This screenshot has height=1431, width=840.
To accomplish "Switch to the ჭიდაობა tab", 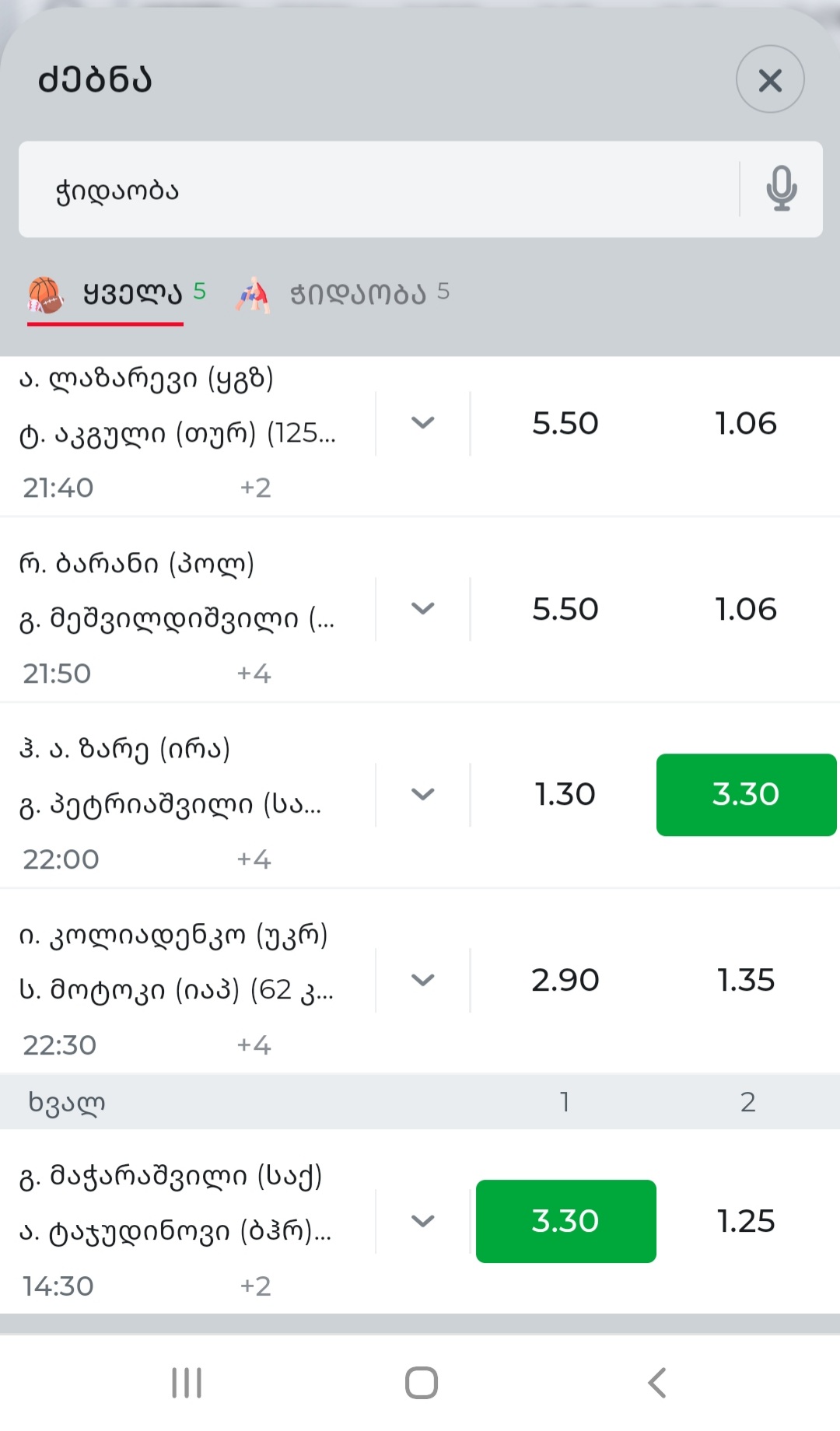I will 342,294.
